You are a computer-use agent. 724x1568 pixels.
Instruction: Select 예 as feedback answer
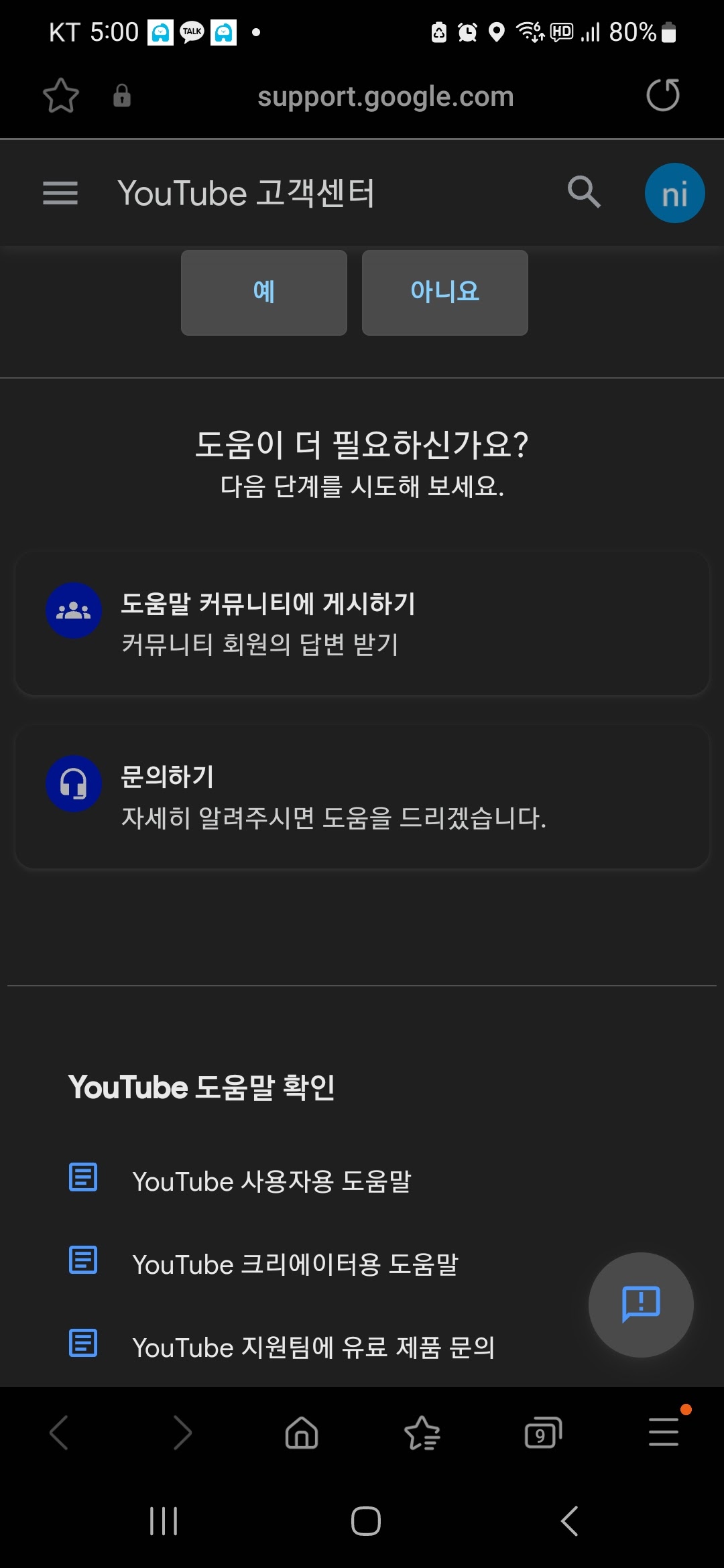[x=263, y=292]
